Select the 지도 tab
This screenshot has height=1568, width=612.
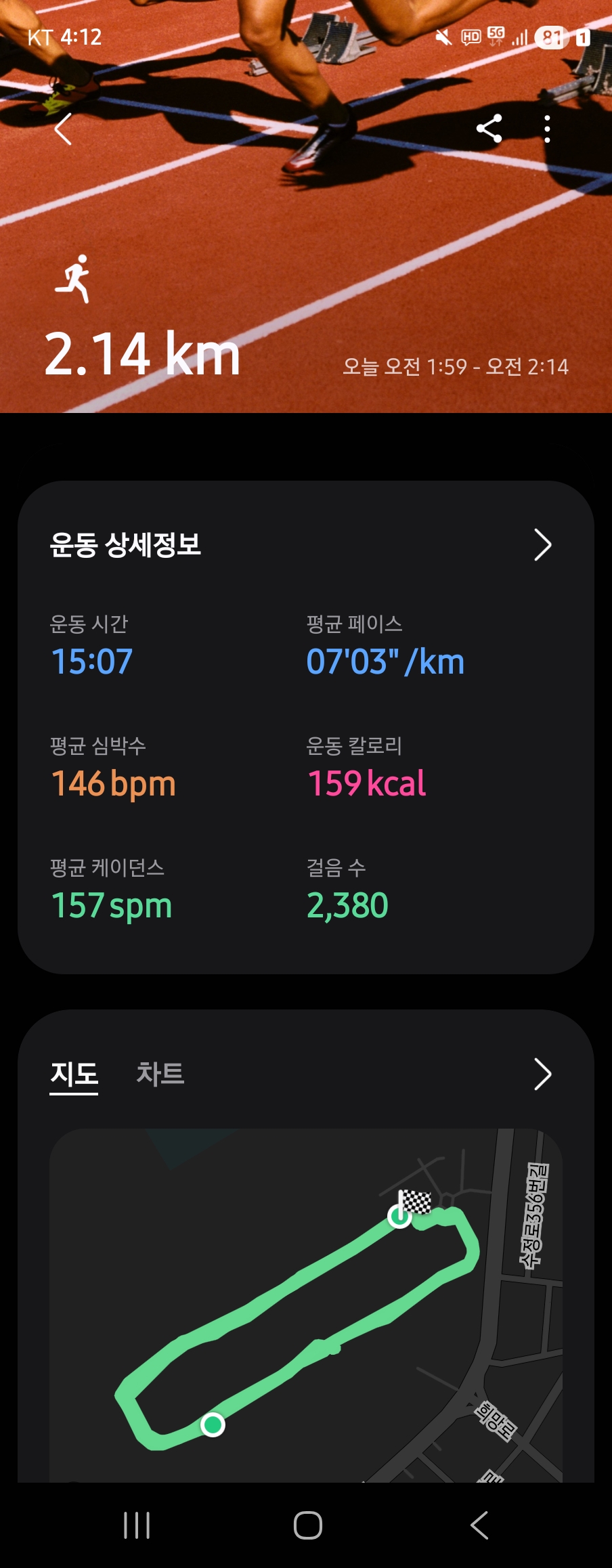[74, 1074]
